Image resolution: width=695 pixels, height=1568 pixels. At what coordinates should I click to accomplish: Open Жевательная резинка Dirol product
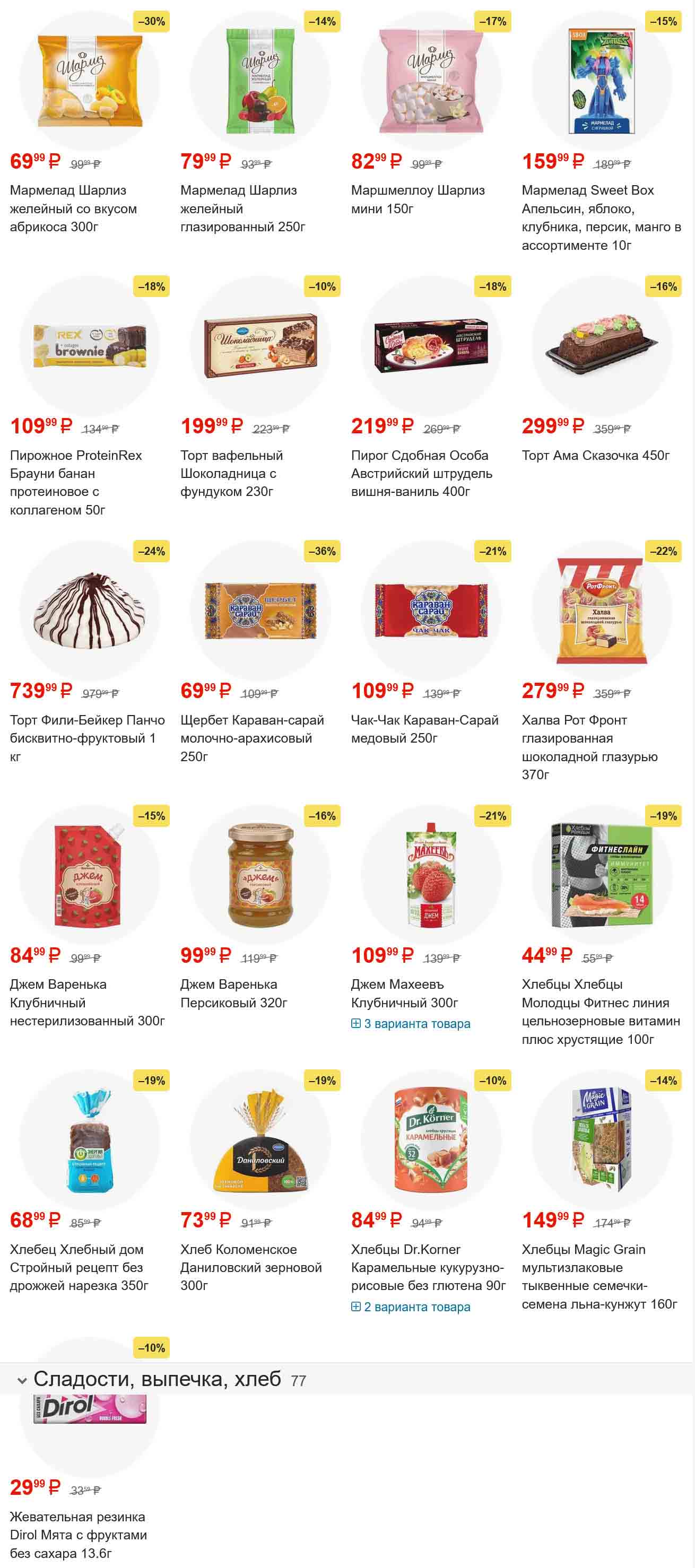click(78, 1535)
